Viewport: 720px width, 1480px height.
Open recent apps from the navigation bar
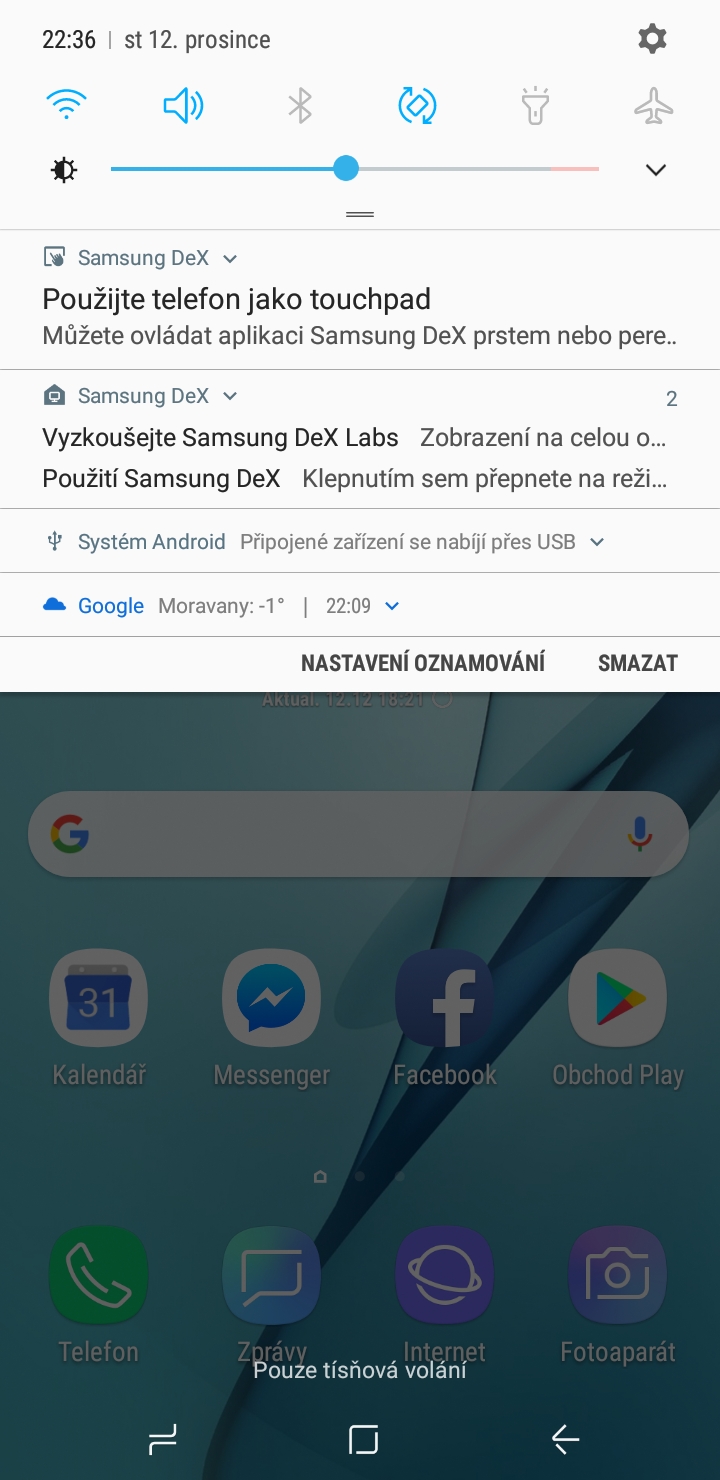162,1439
